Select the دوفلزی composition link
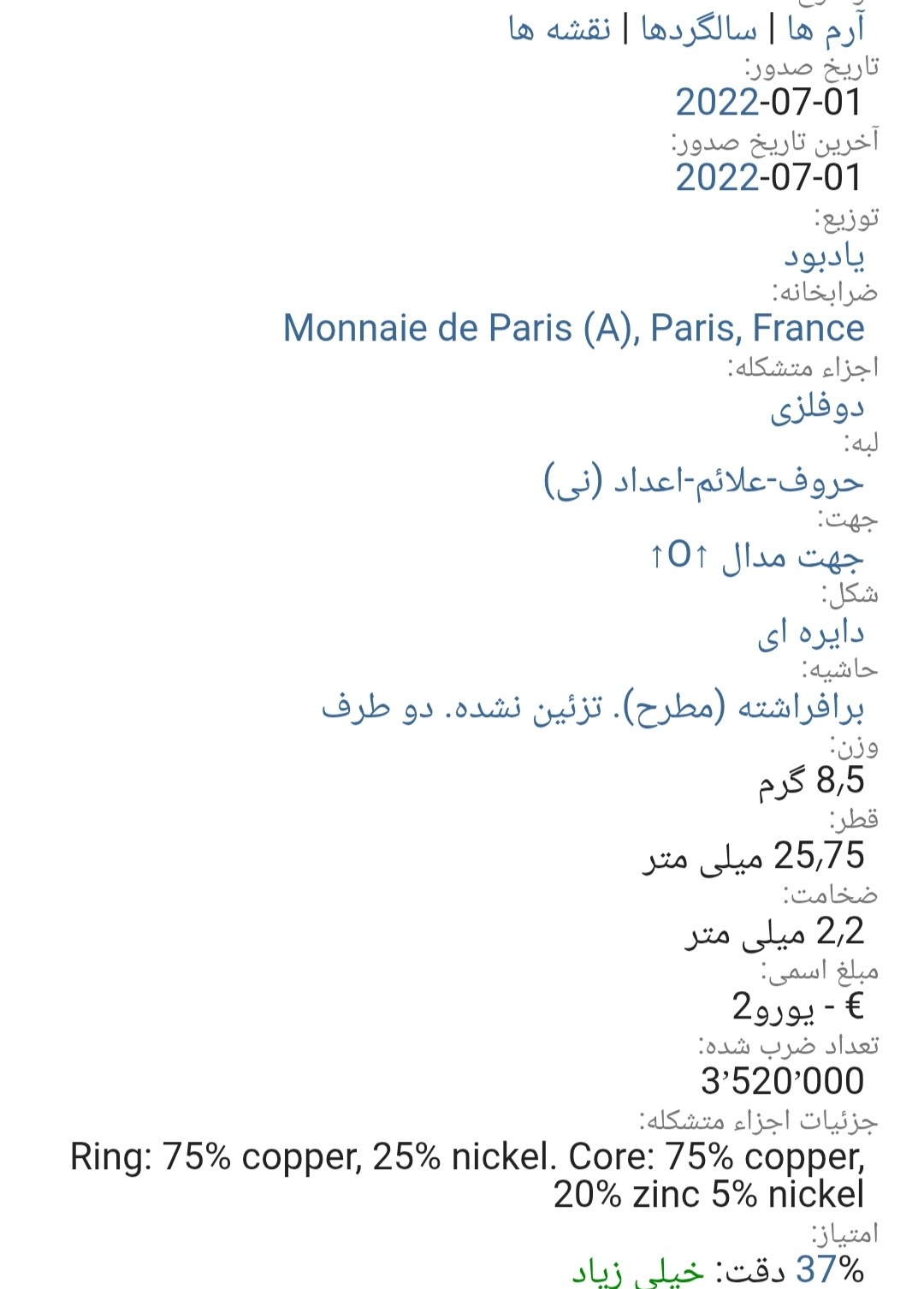The image size is (924, 1289). tap(817, 407)
